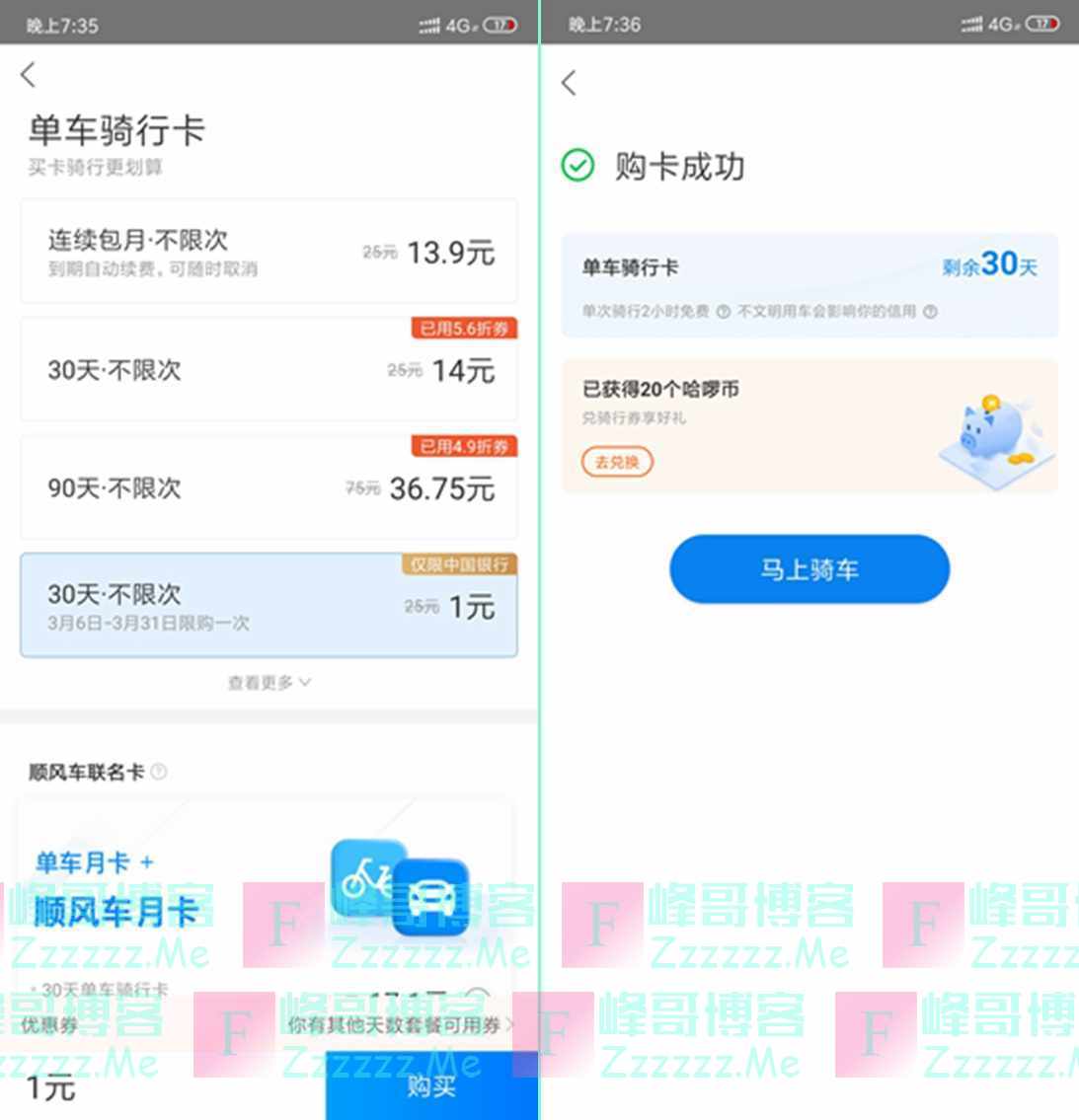This screenshot has height=1120, width=1079.
Task: Choose the 30天·不限次 14元 card
Action: point(269,370)
